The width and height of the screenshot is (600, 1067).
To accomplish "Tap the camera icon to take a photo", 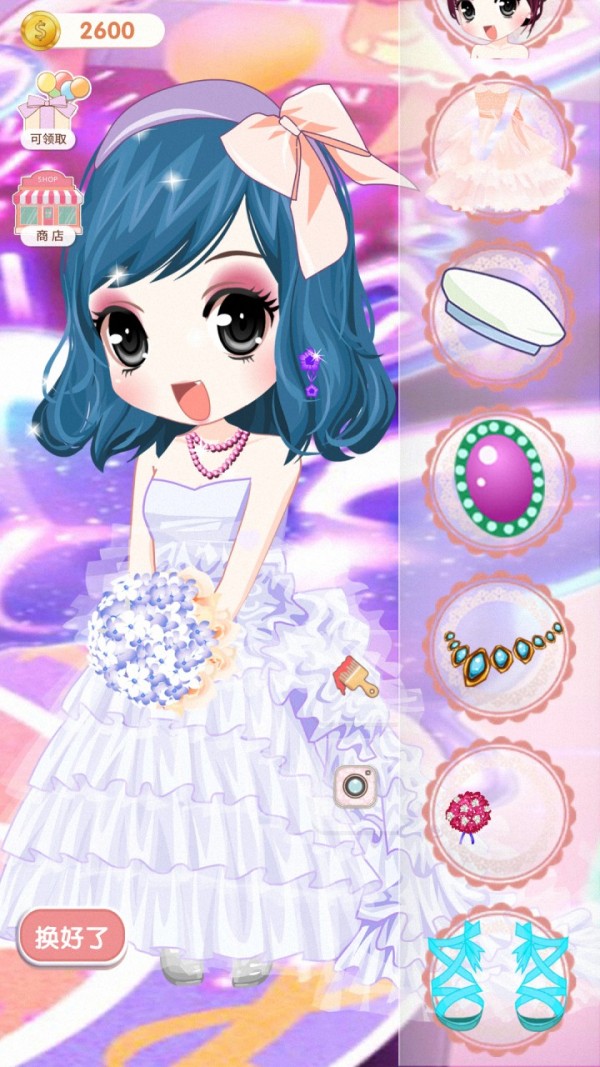I will pyautogui.click(x=354, y=786).
